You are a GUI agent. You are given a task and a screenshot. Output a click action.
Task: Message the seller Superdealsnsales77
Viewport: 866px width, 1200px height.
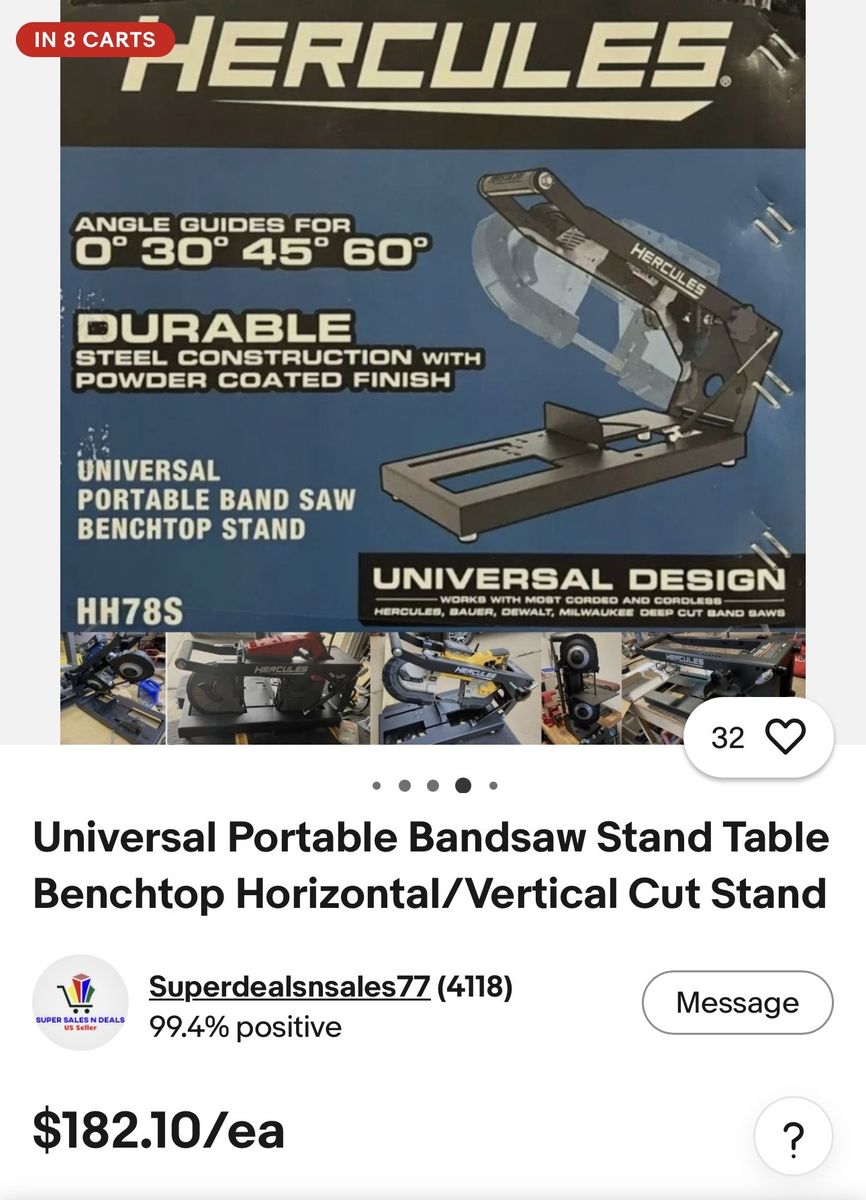click(737, 1002)
